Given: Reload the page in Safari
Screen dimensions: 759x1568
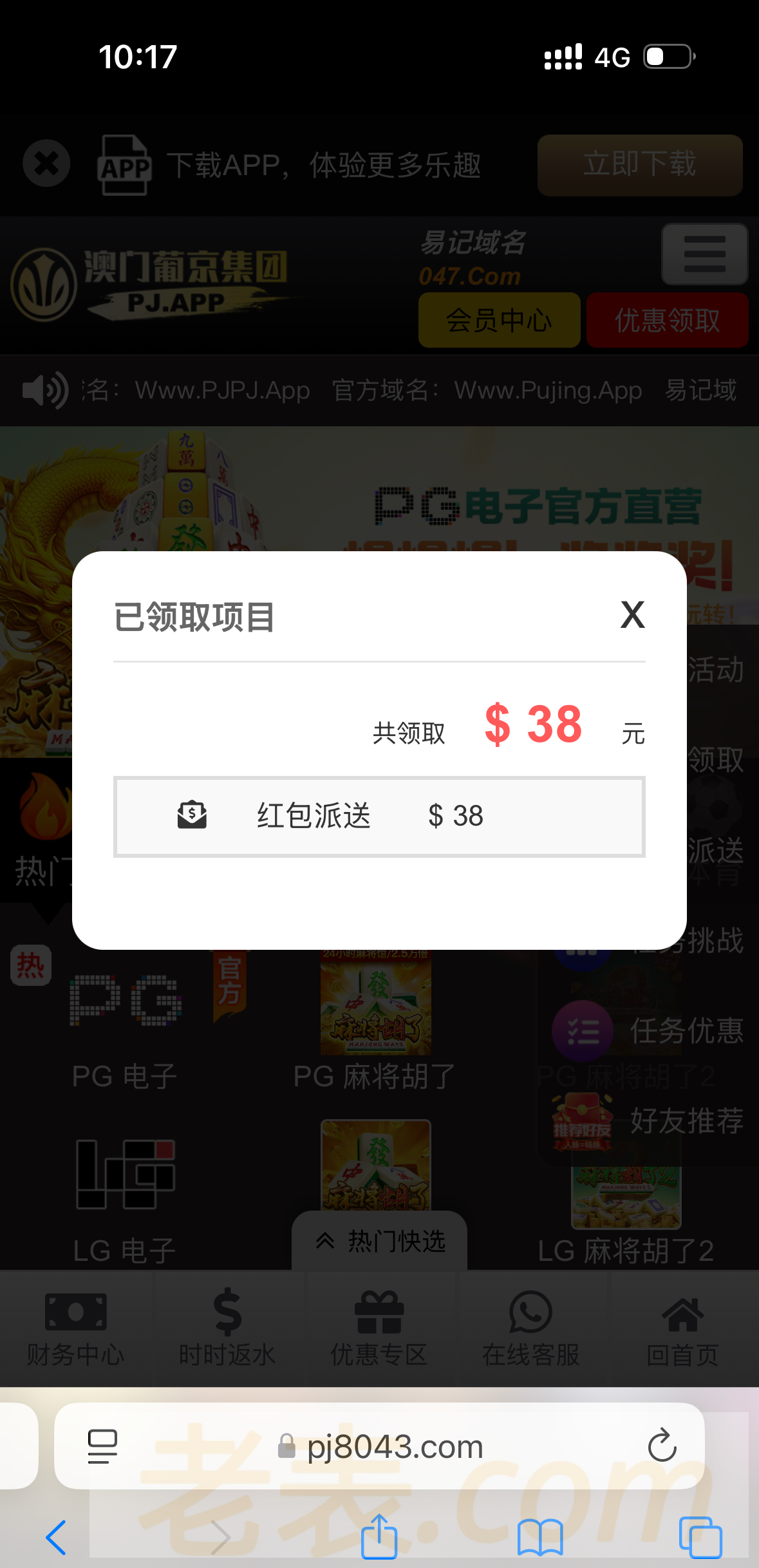Looking at the screenshot, I should tap(662, 1446).
